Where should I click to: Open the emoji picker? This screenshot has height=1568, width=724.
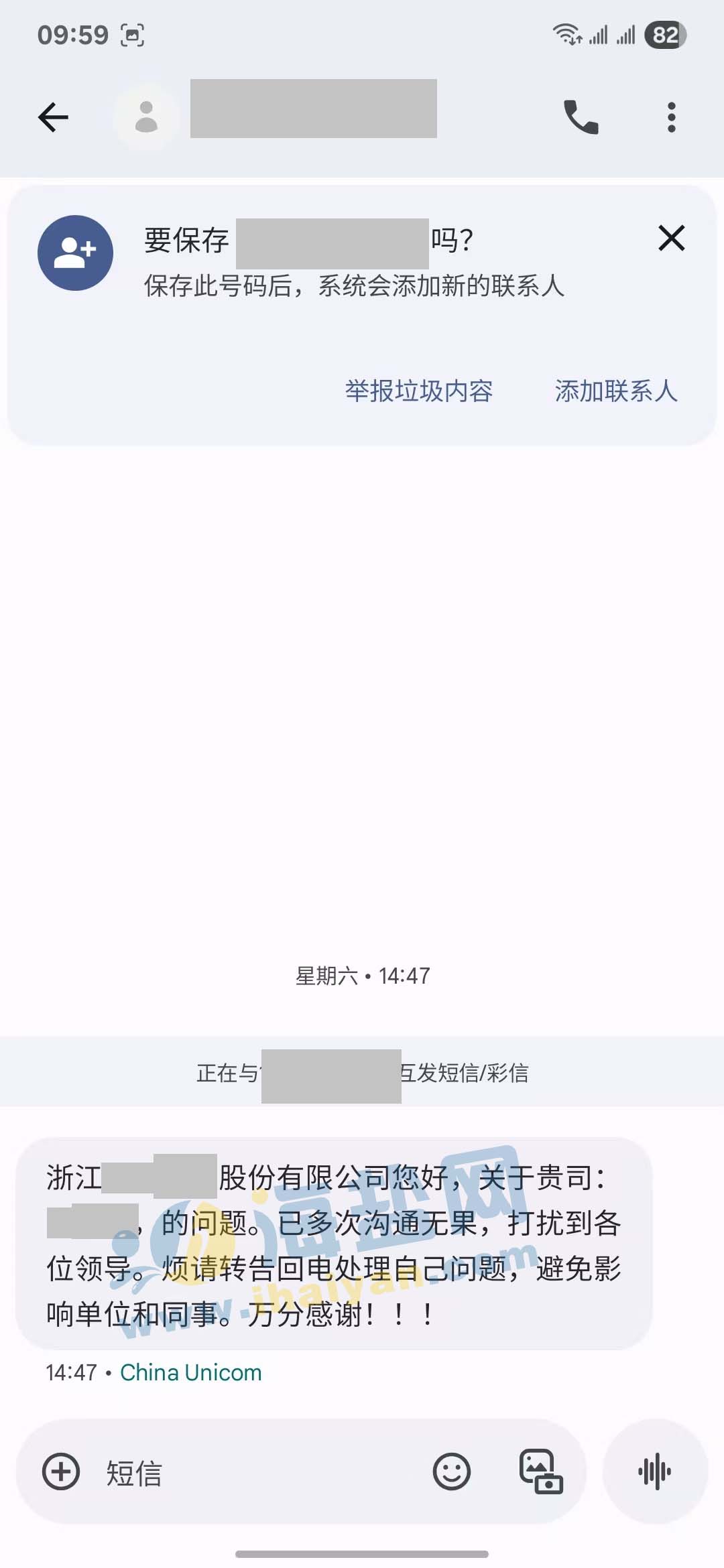point(451,1472)
